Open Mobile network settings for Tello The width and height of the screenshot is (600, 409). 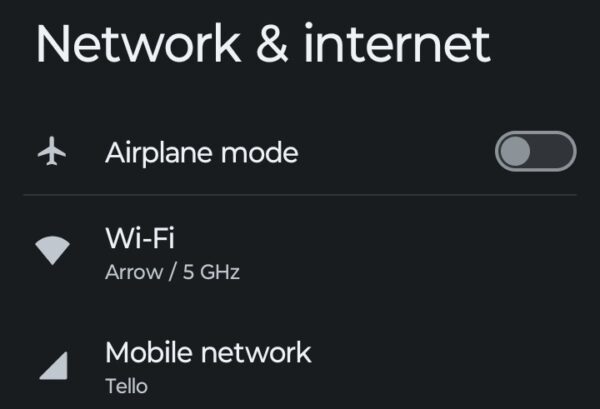(x=208, y=365)
